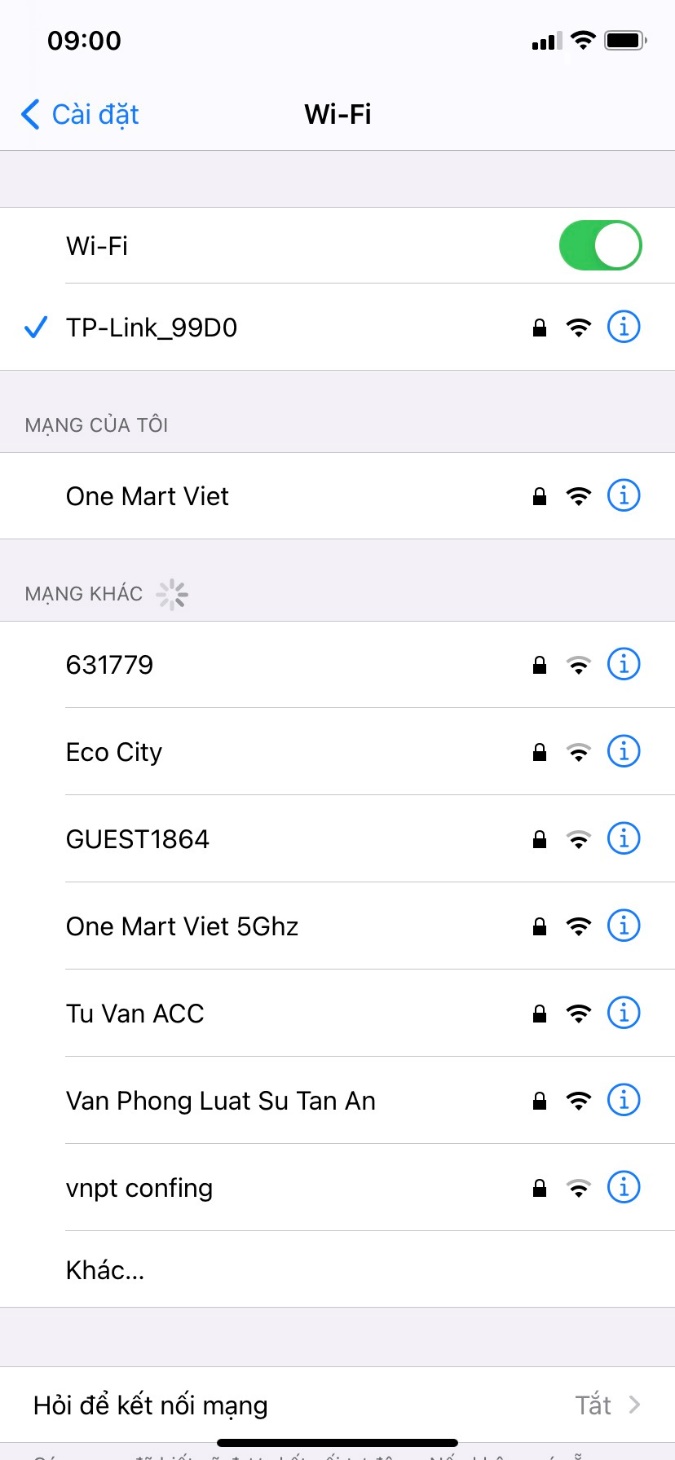Screen dimensions: 675x1460
Task: Open details of Tu Van ACC
Action: point(624,1012)
